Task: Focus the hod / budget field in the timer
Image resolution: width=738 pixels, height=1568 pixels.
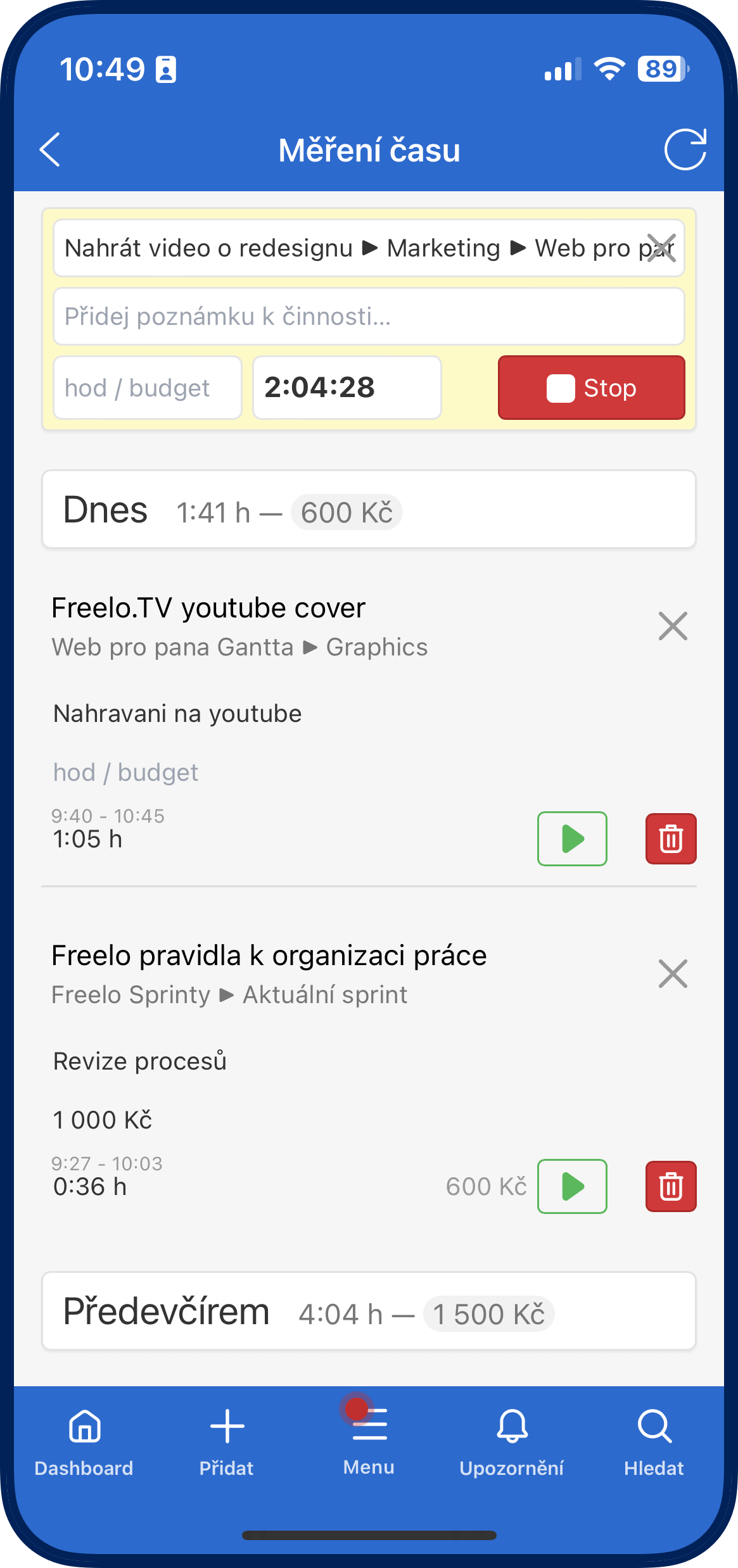Action: [148, 388]
